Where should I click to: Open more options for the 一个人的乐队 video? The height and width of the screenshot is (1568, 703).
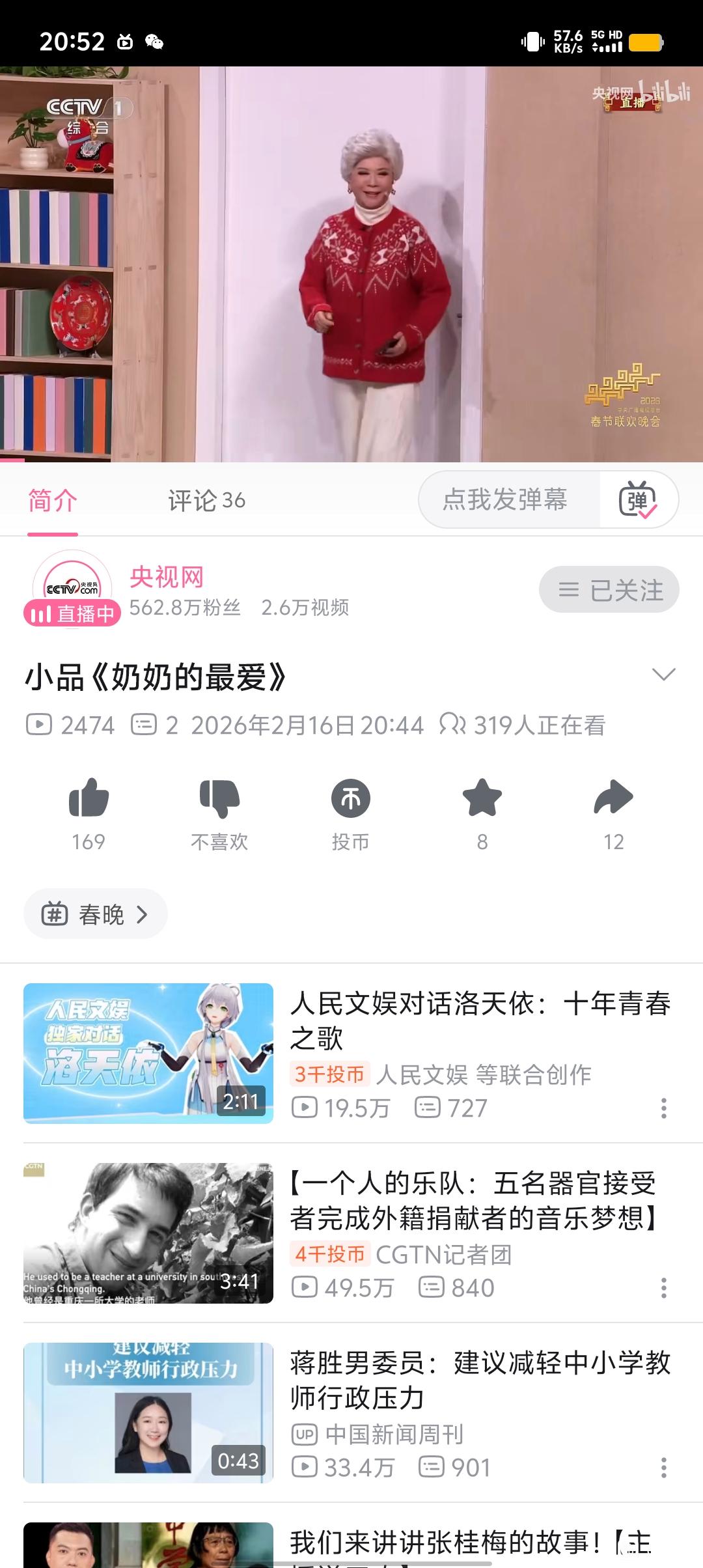663,1288
